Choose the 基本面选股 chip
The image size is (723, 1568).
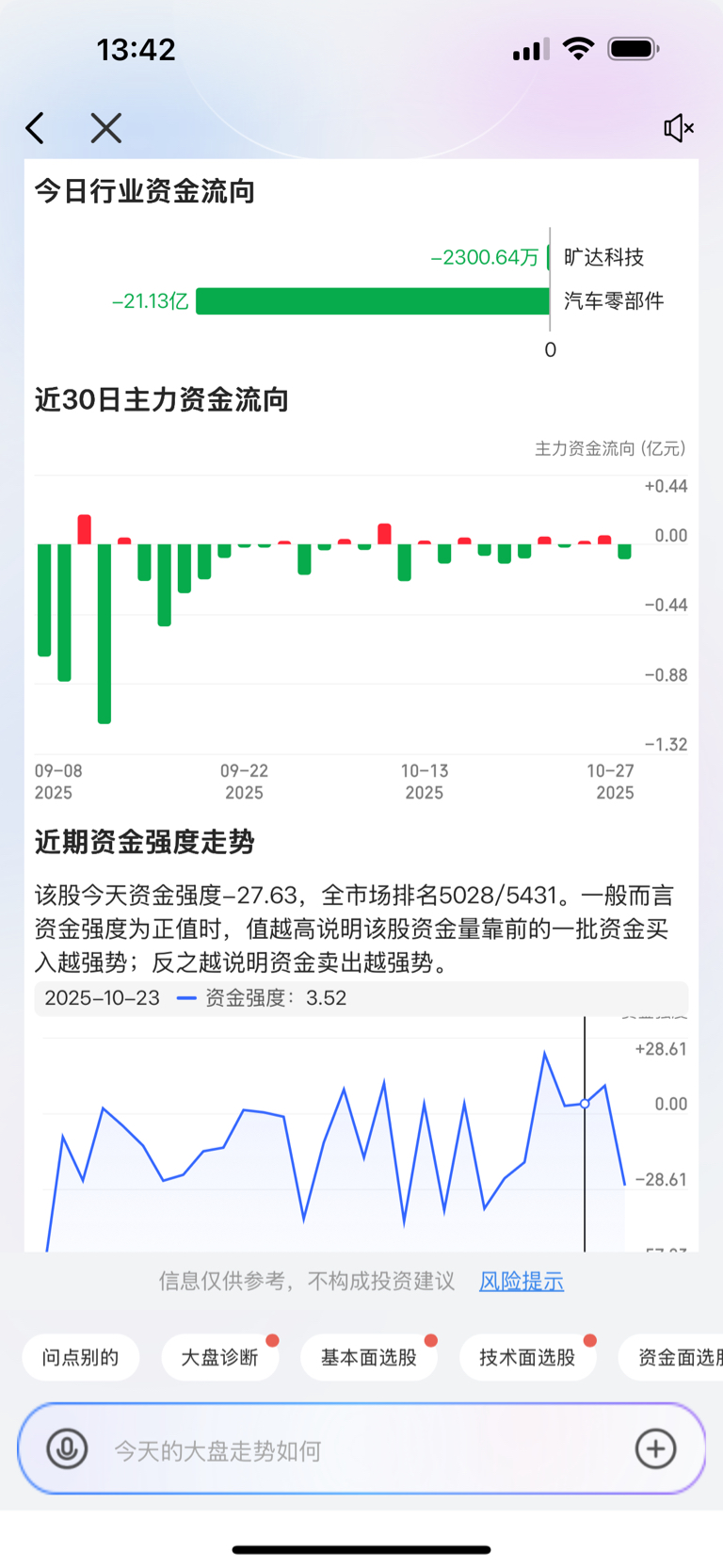coord(368,1357)
